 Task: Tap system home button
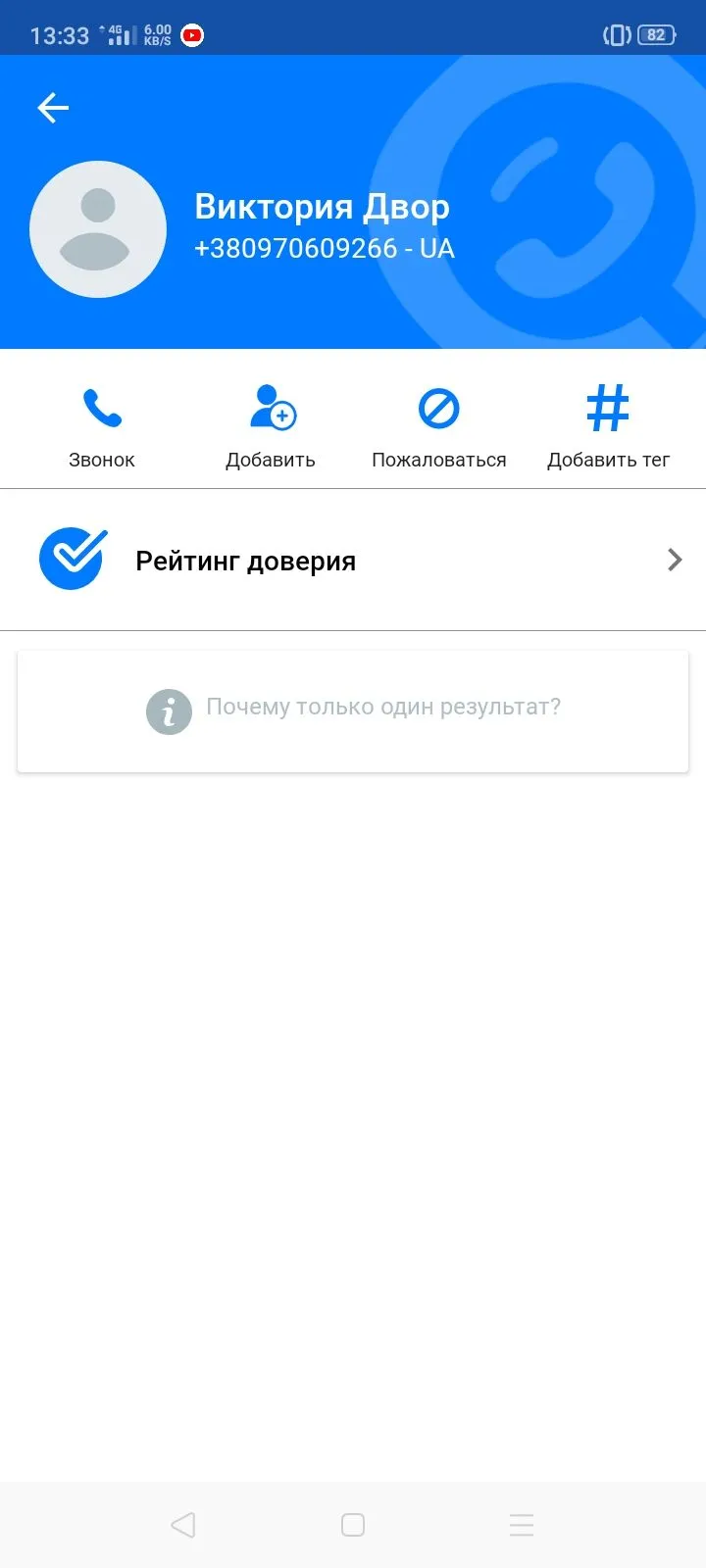353,1525
